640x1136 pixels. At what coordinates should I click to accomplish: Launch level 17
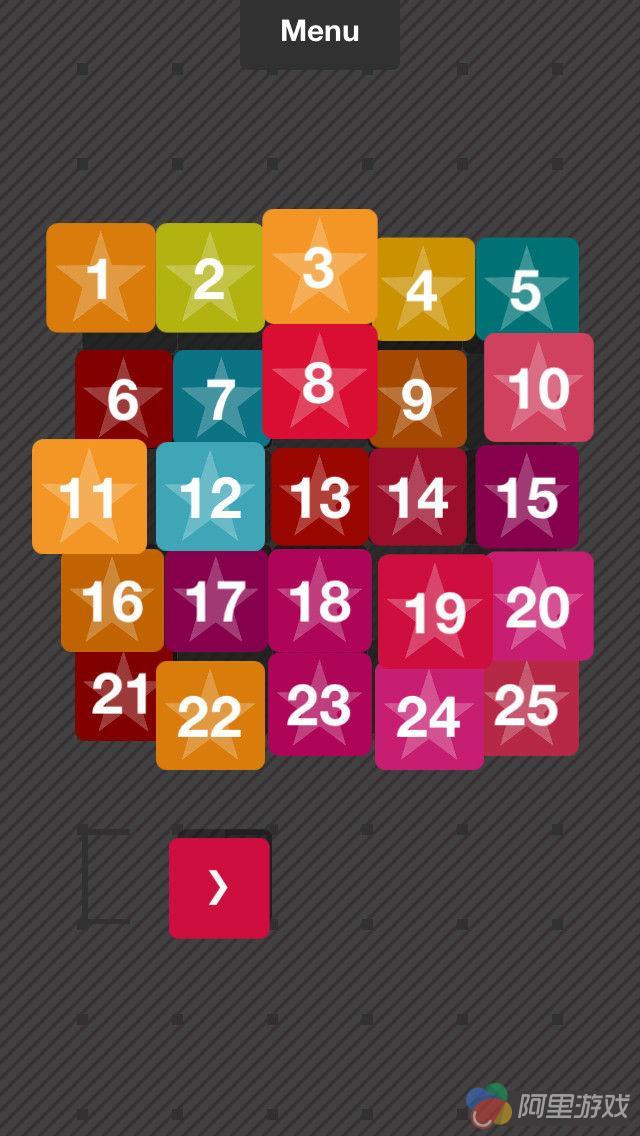pos(216,600)
